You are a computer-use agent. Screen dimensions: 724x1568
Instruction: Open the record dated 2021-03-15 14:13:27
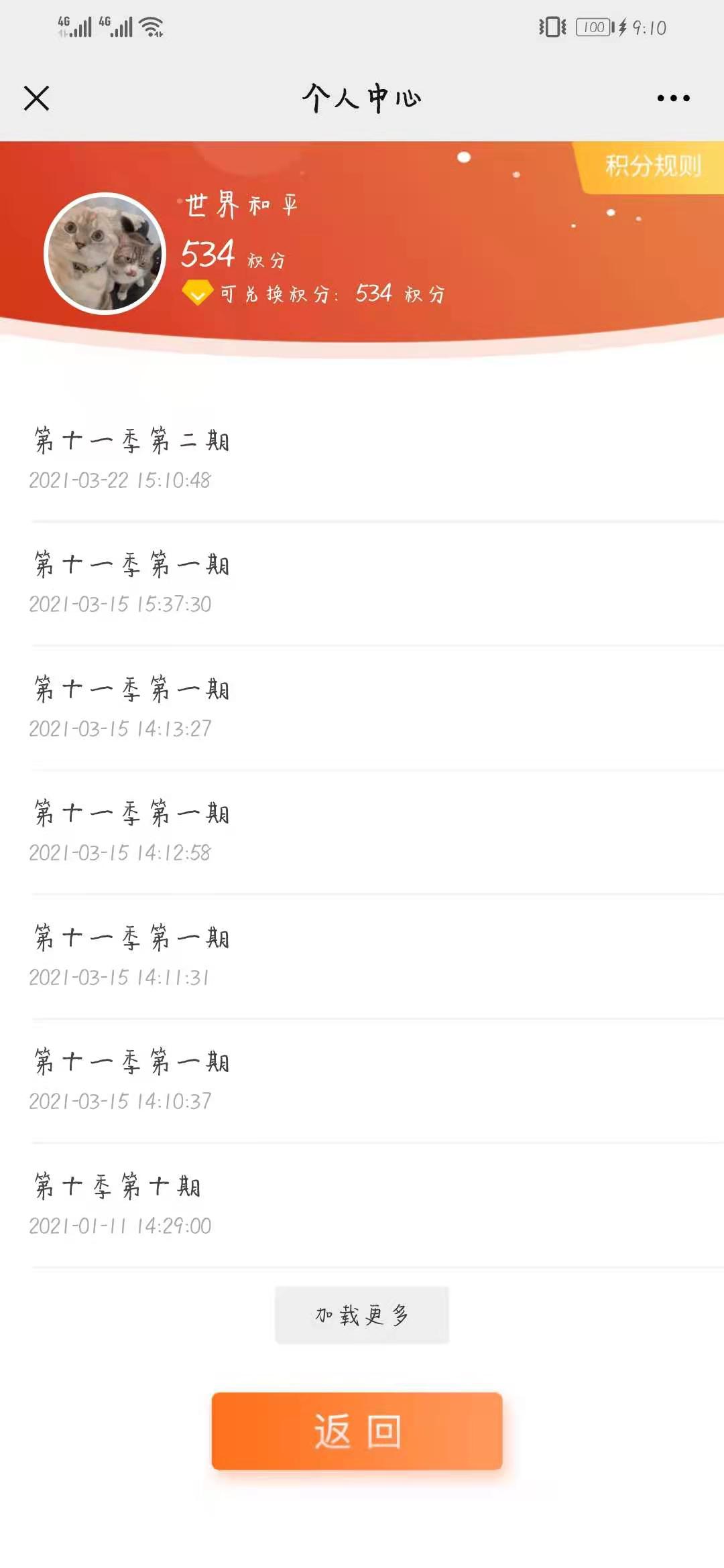362,708
